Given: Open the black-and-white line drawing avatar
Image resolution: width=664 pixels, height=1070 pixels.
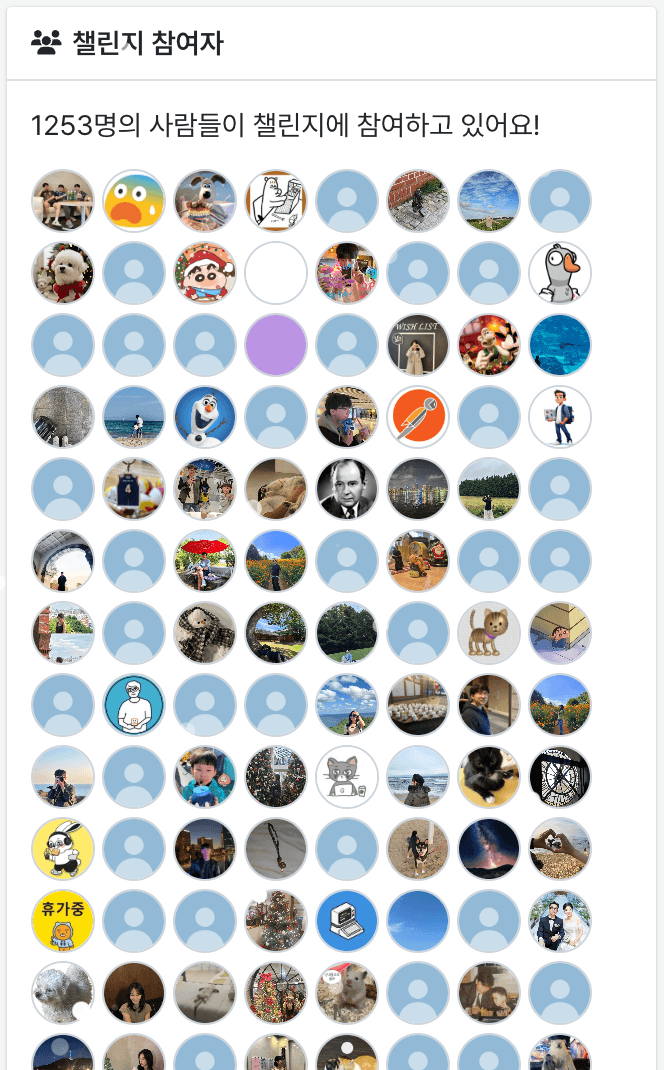Looking at the screenshot, I should click(x=276, y=201).
